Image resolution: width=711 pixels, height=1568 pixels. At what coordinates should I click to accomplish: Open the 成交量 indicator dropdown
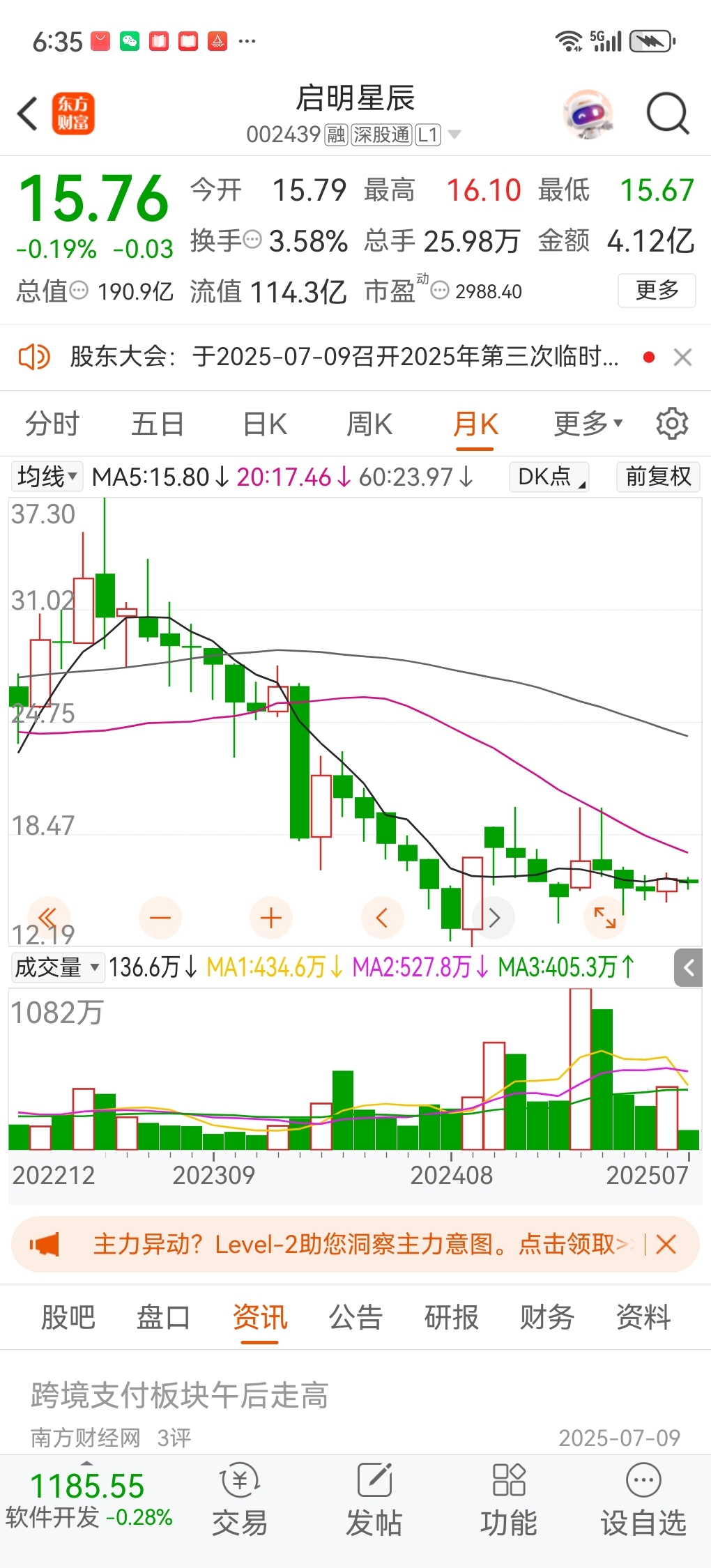(58, 967)
